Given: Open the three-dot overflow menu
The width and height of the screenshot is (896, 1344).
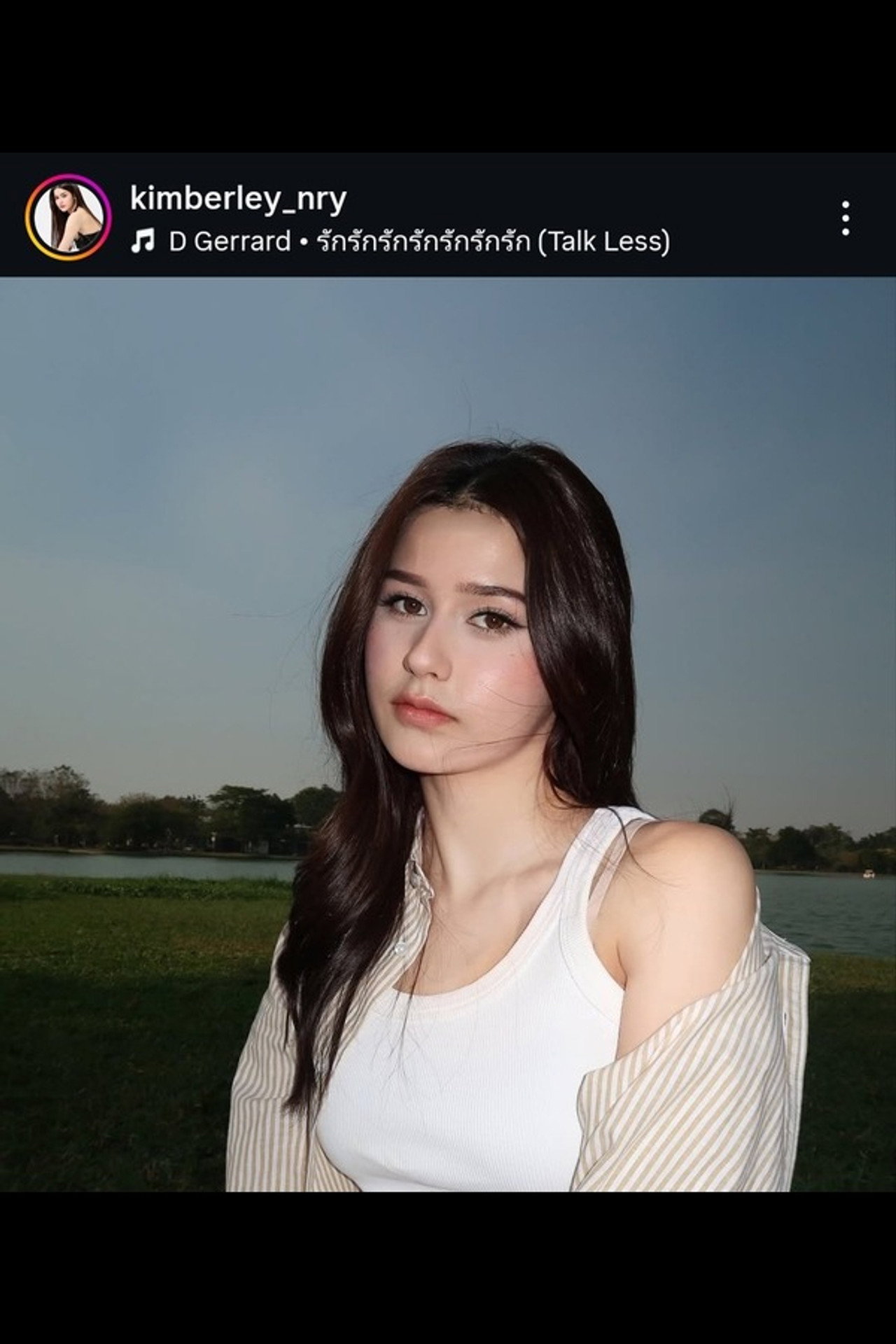Looking at the screenshot, I should 846,218.
